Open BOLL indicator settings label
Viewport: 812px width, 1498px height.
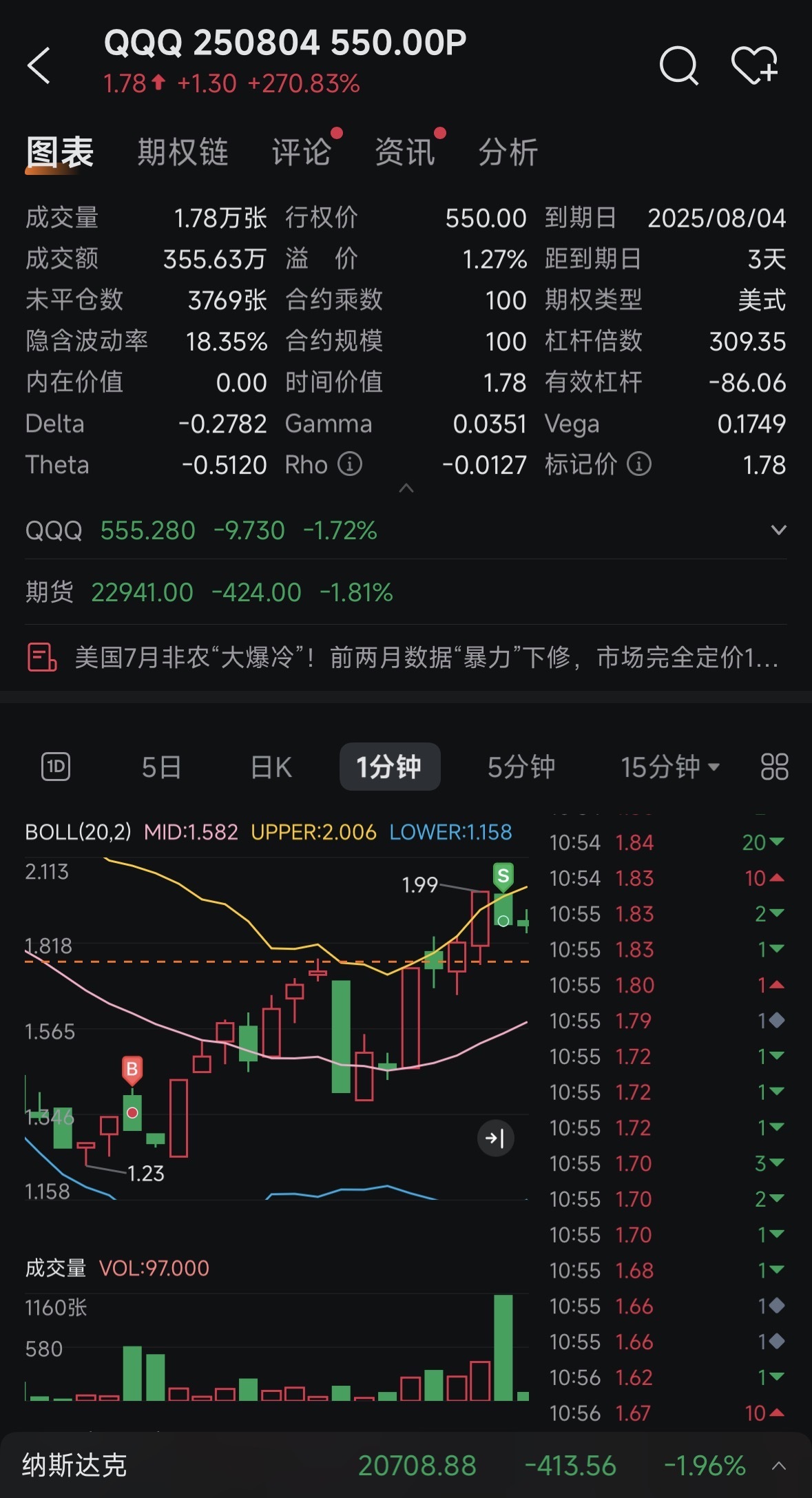78,832
